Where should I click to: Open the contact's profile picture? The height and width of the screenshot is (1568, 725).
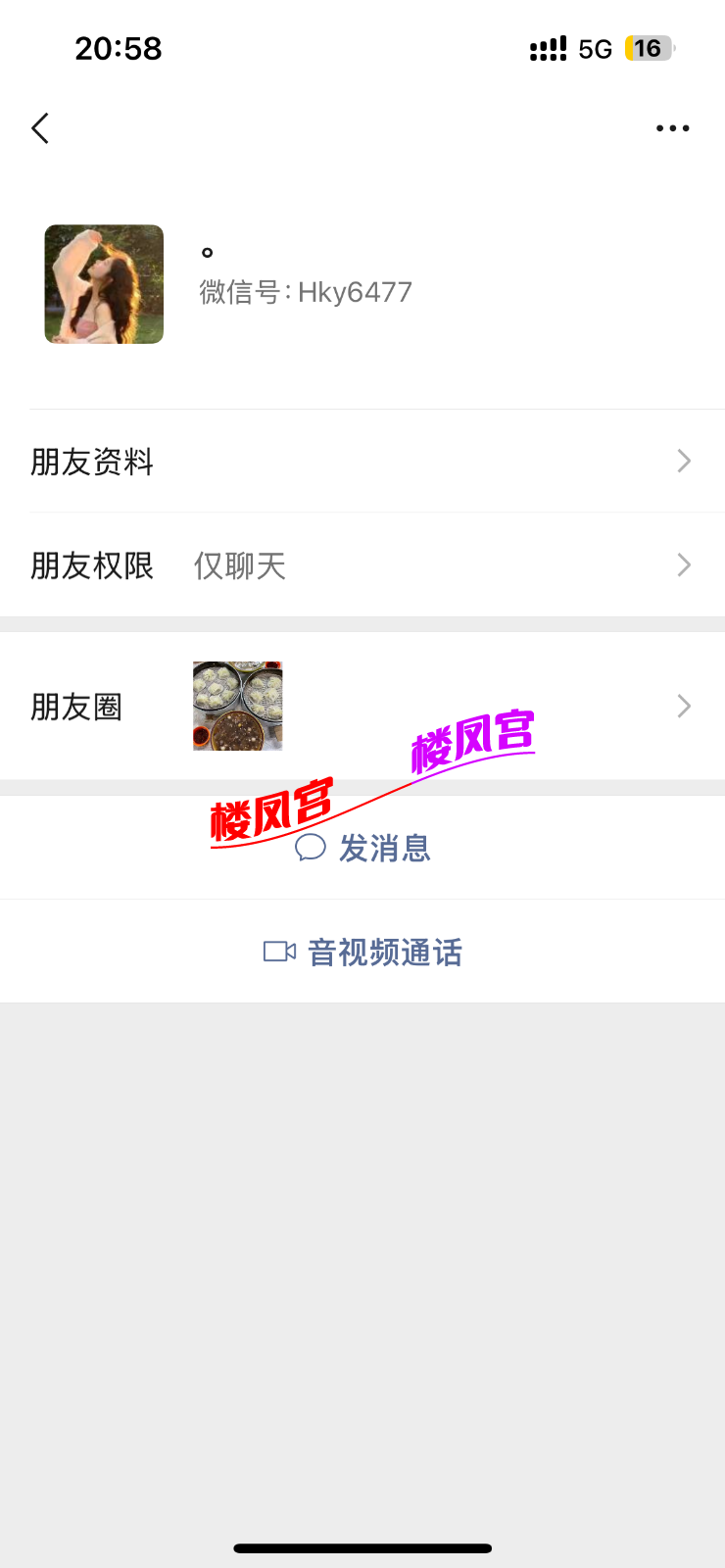point(103,283)
